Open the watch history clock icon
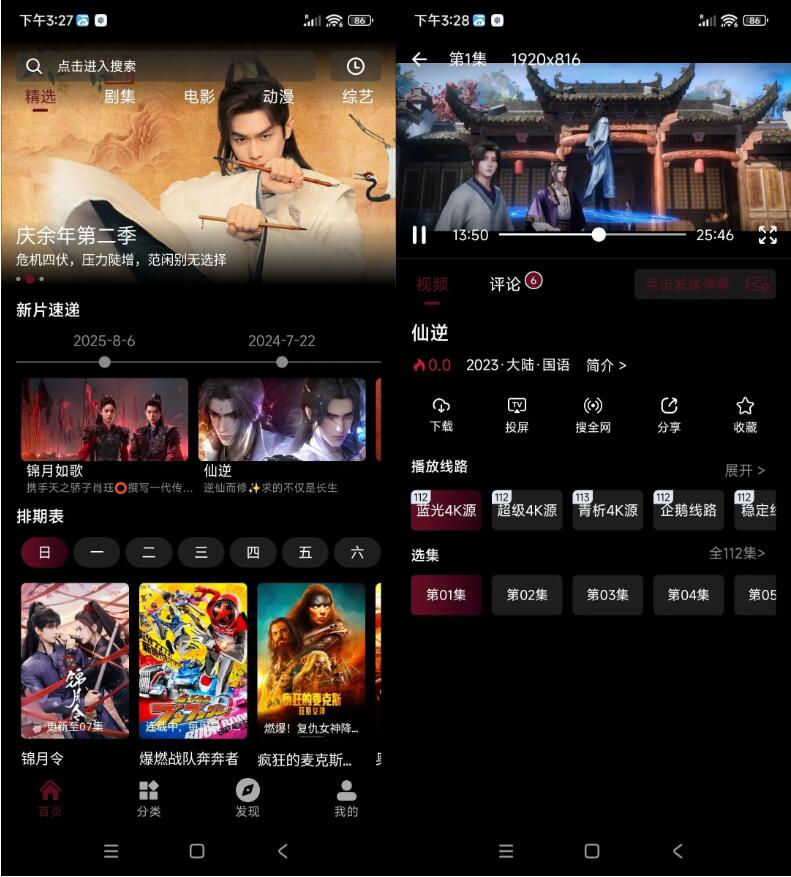 (x=356, y=66)
